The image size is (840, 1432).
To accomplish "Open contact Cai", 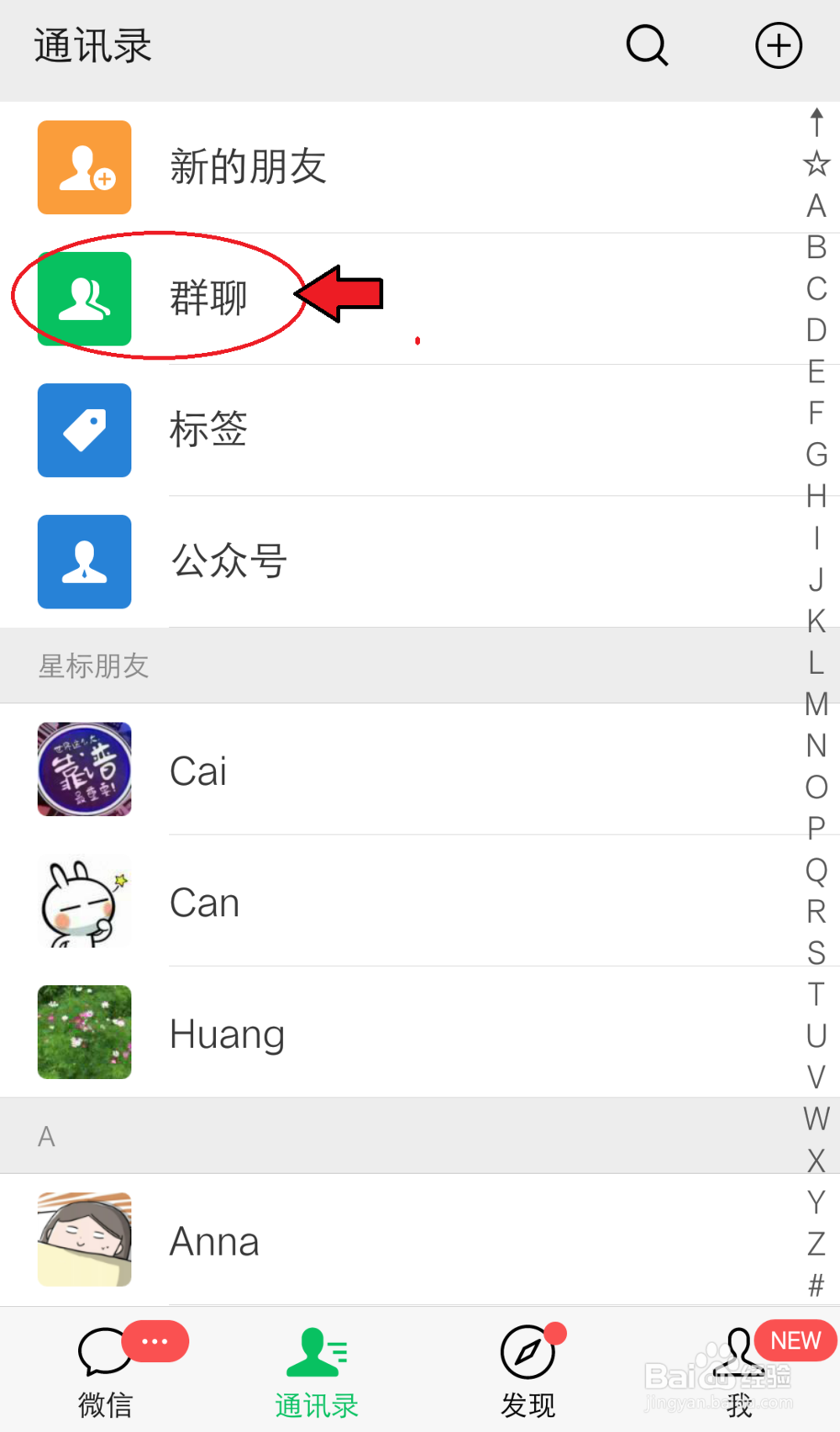I will click(x=198, y=771).
